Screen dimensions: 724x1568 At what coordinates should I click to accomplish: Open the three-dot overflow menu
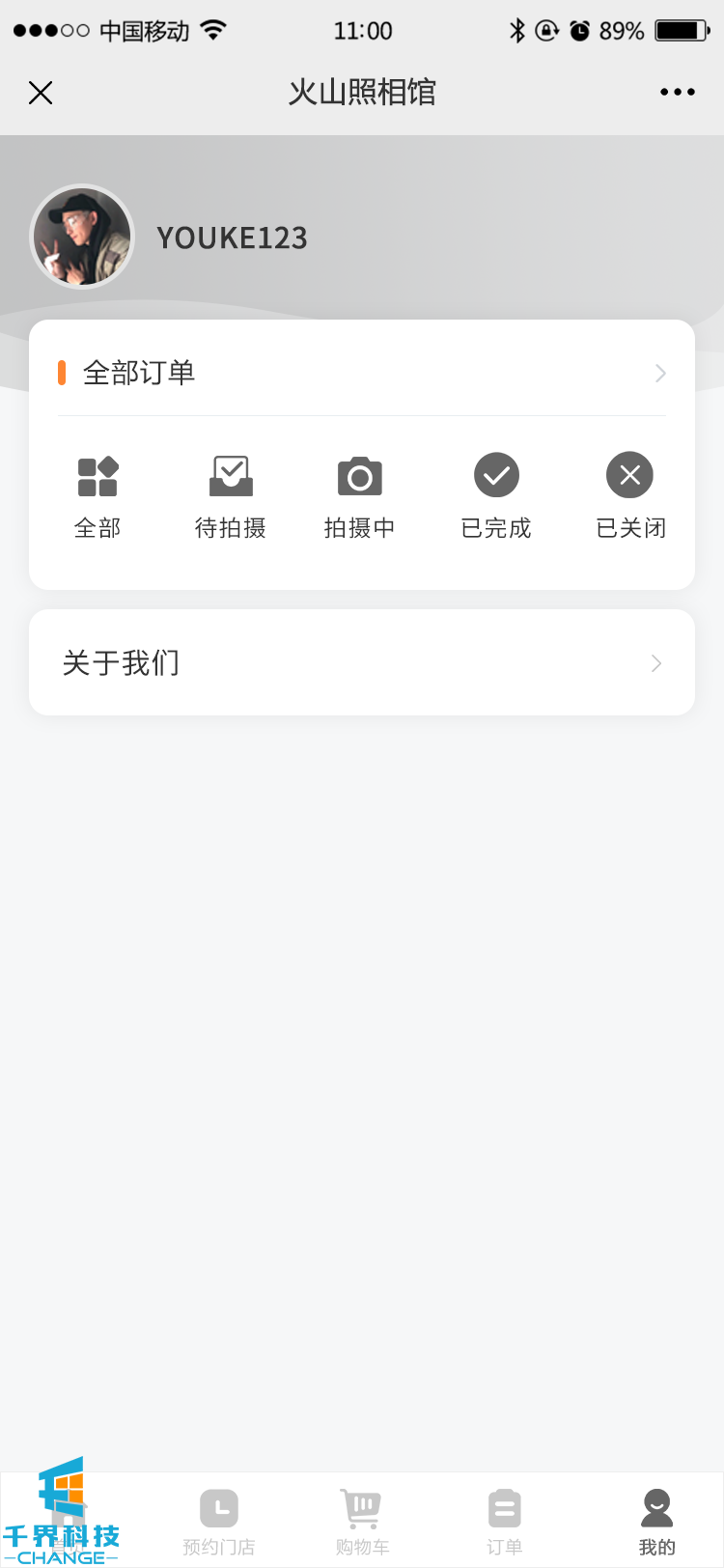[677, 93]
